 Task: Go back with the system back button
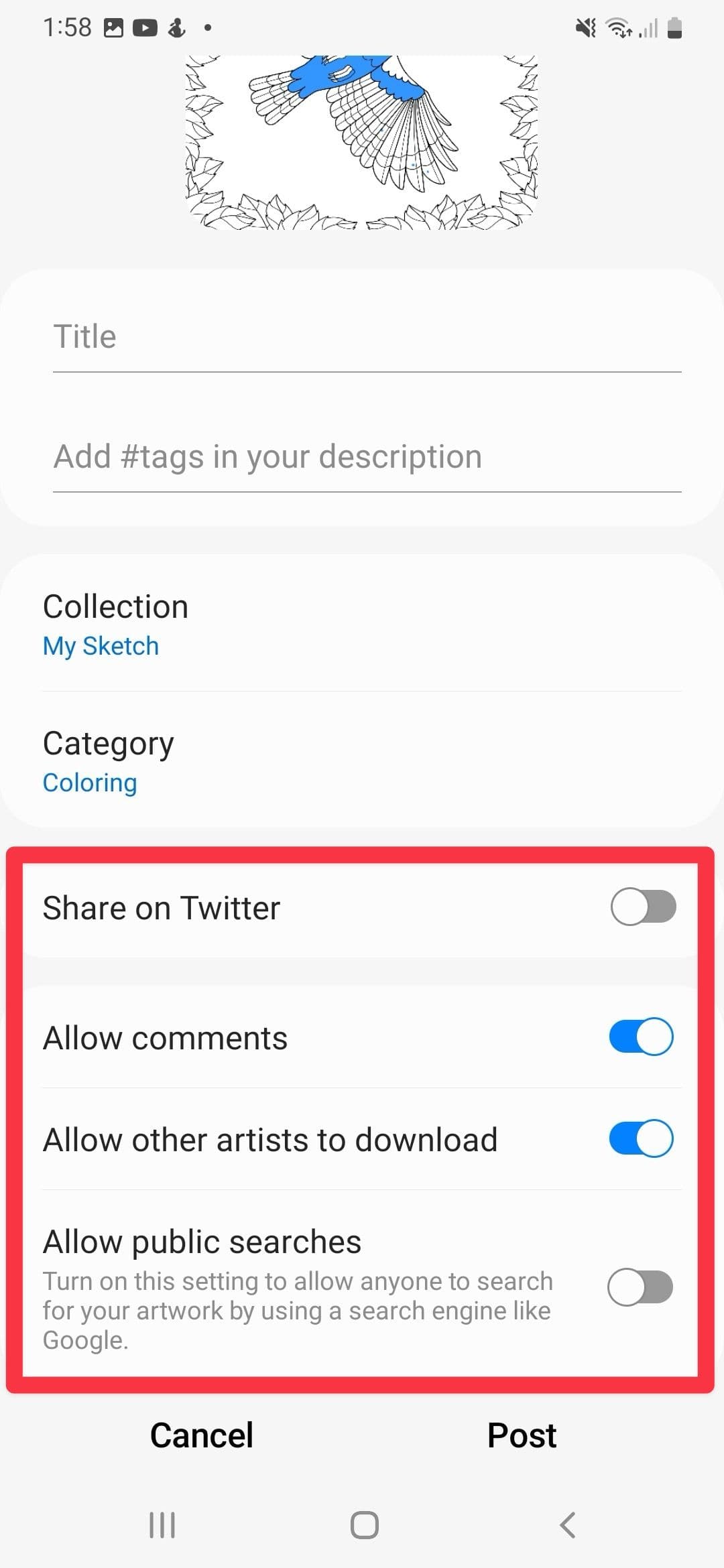pos(567,1526)
